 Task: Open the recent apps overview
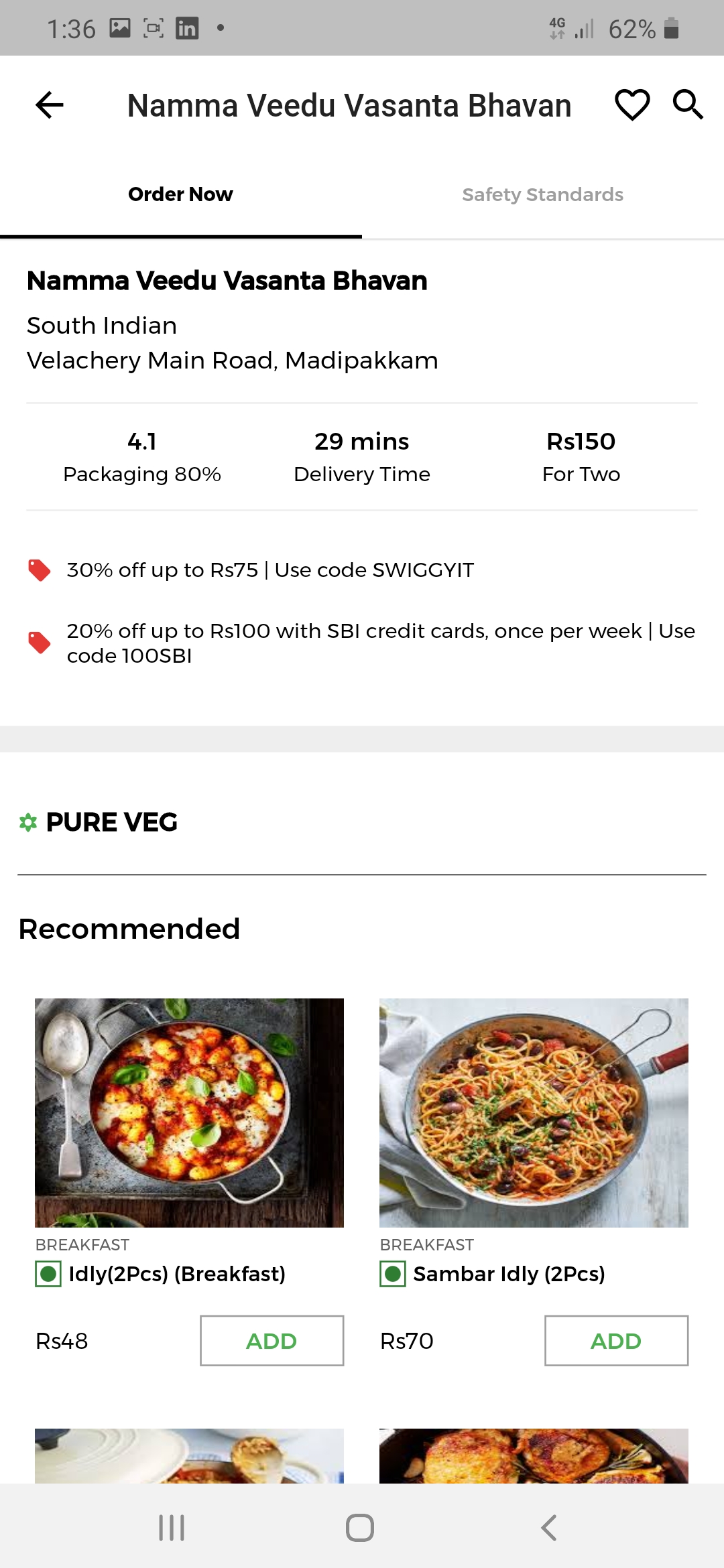tap(172, 1528)
